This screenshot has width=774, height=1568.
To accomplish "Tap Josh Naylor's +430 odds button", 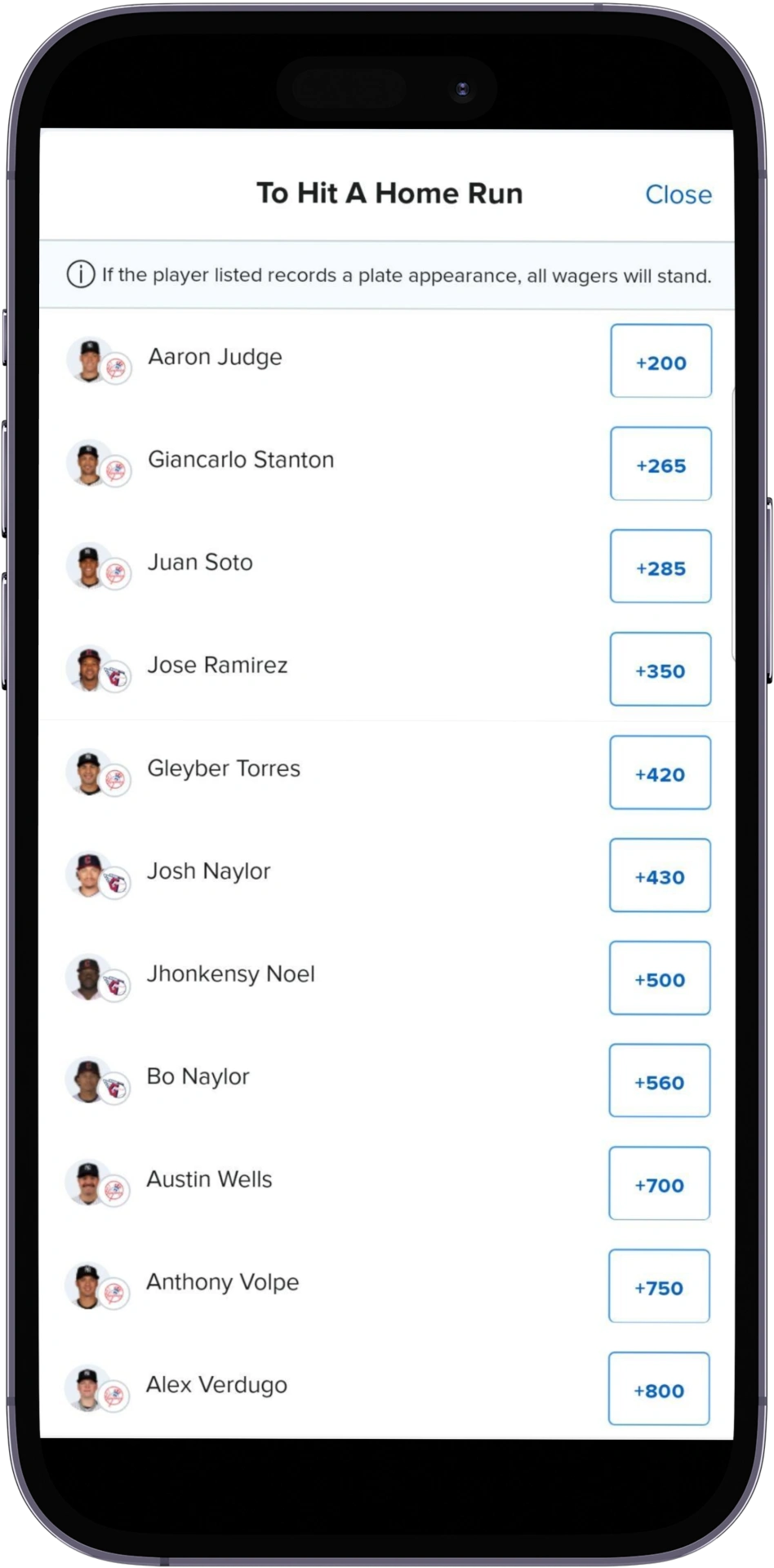I will (x=660, y=875).
